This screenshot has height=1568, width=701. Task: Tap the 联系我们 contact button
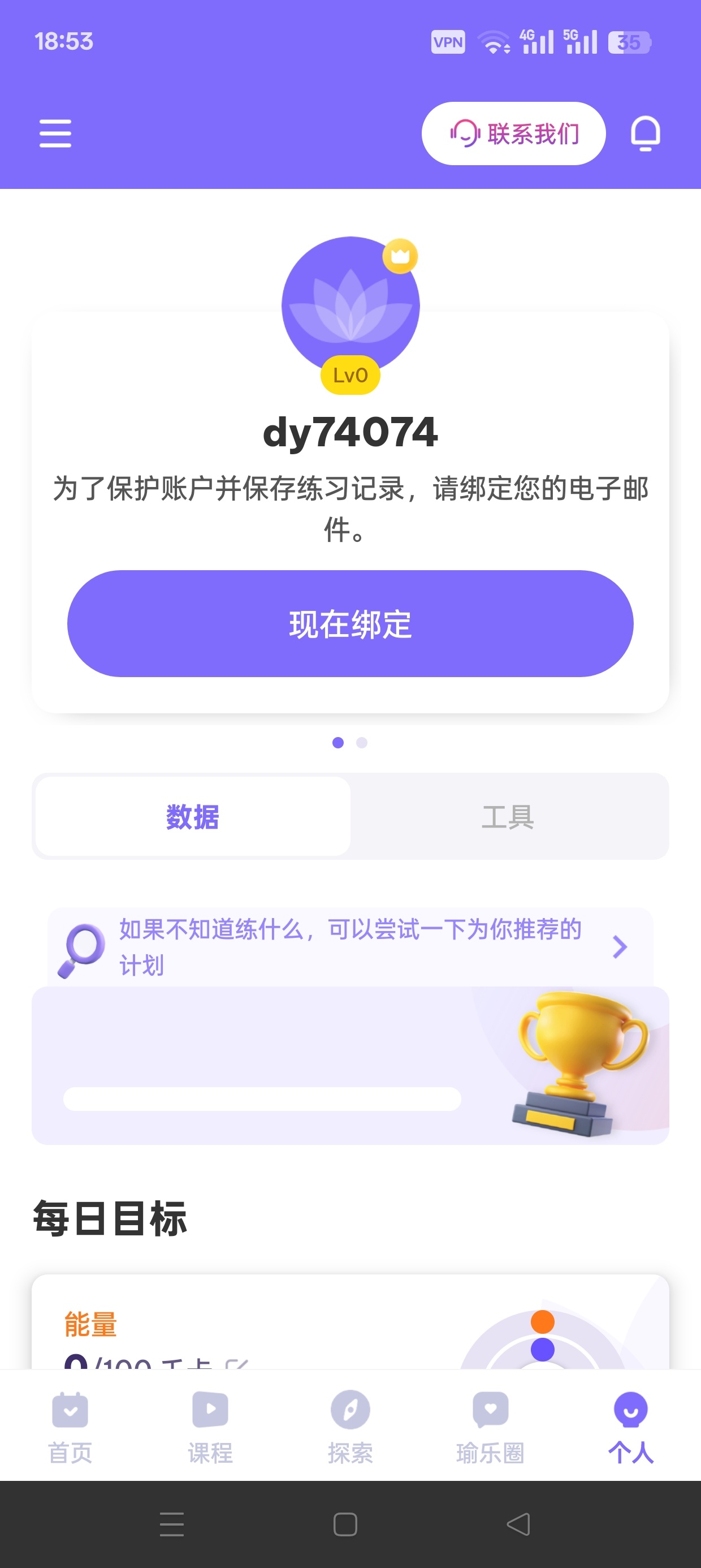[513, 133]
